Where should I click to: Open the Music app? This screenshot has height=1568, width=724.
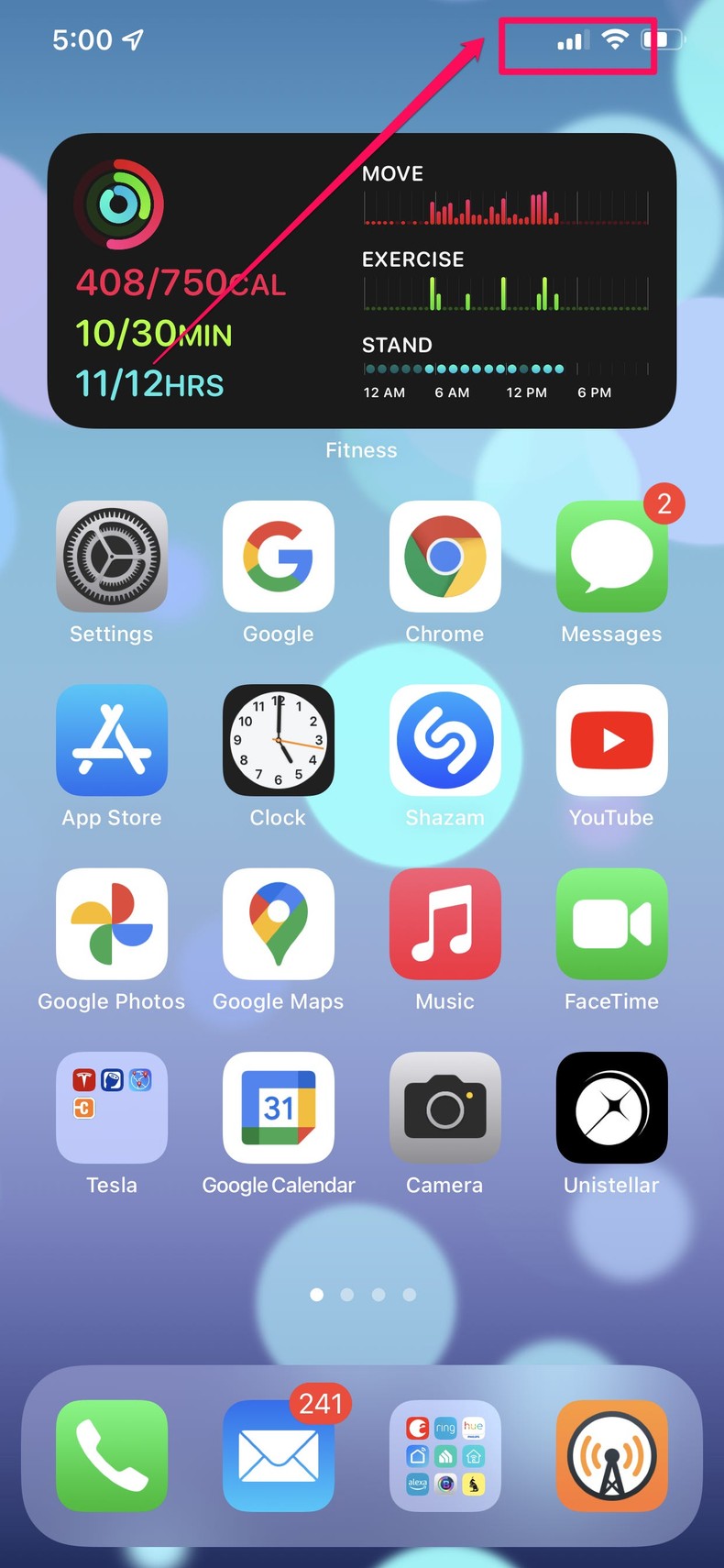(445, 924)
